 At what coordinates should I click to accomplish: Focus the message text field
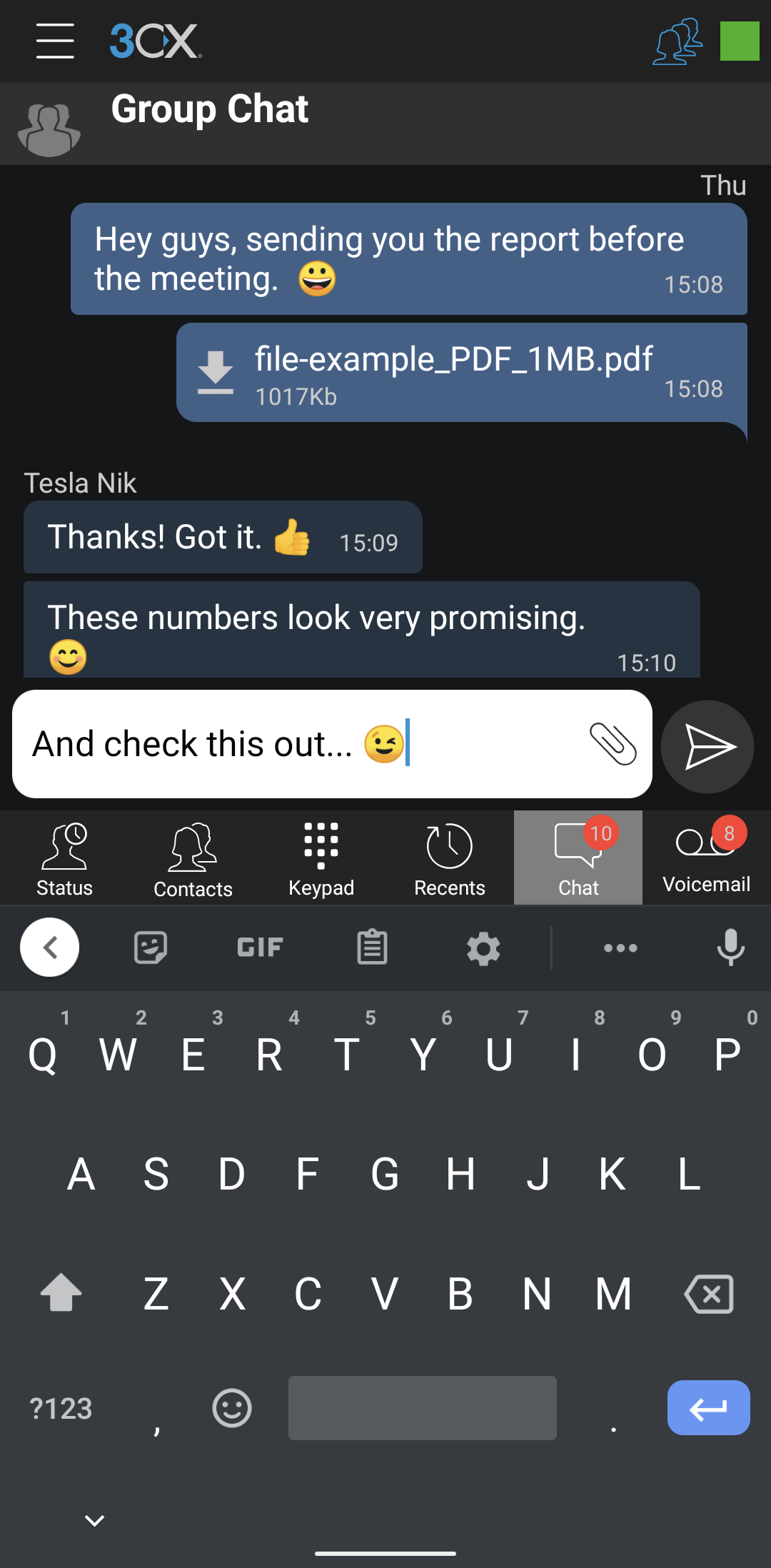point(286,744)
